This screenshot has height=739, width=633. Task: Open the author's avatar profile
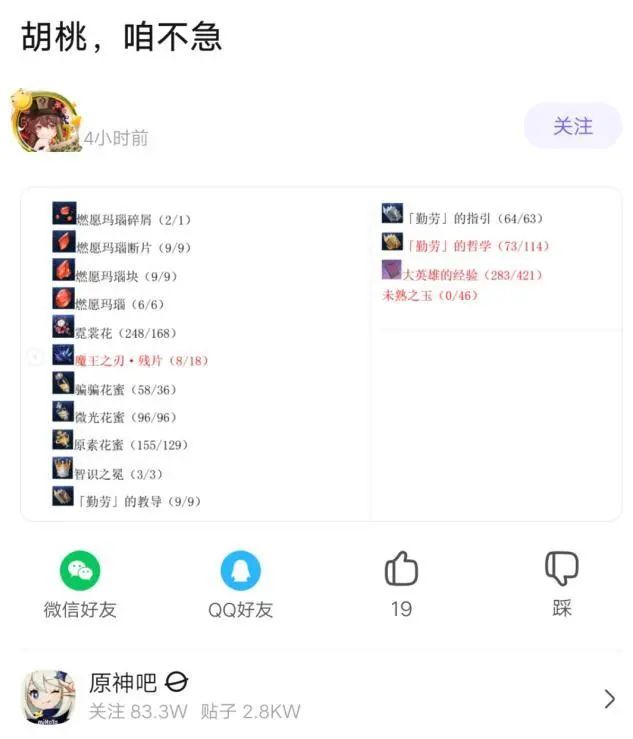click(45, 122)
